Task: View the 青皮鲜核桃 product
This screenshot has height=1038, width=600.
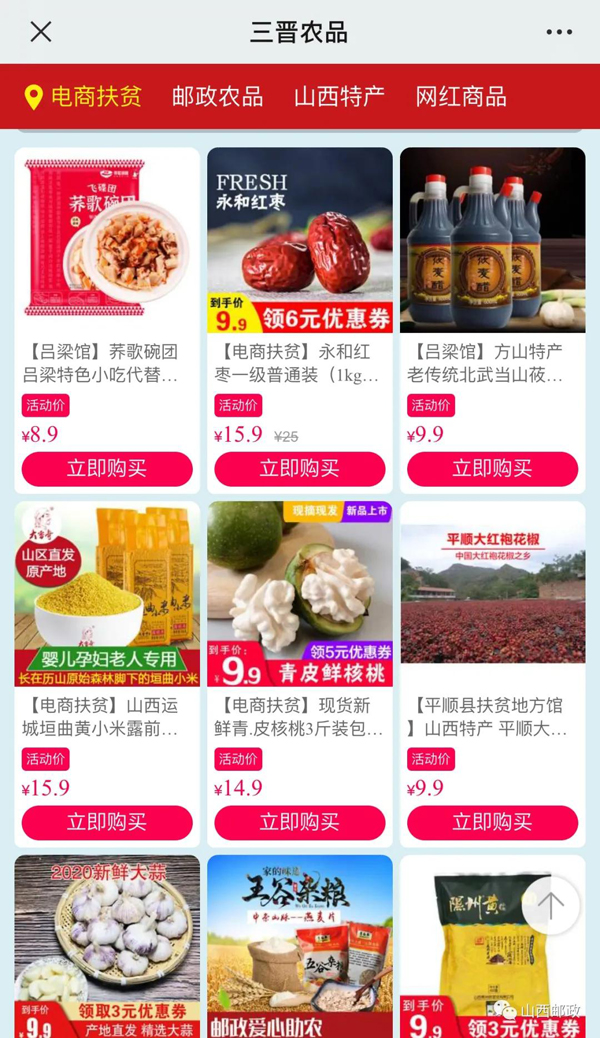Action: 300,594
